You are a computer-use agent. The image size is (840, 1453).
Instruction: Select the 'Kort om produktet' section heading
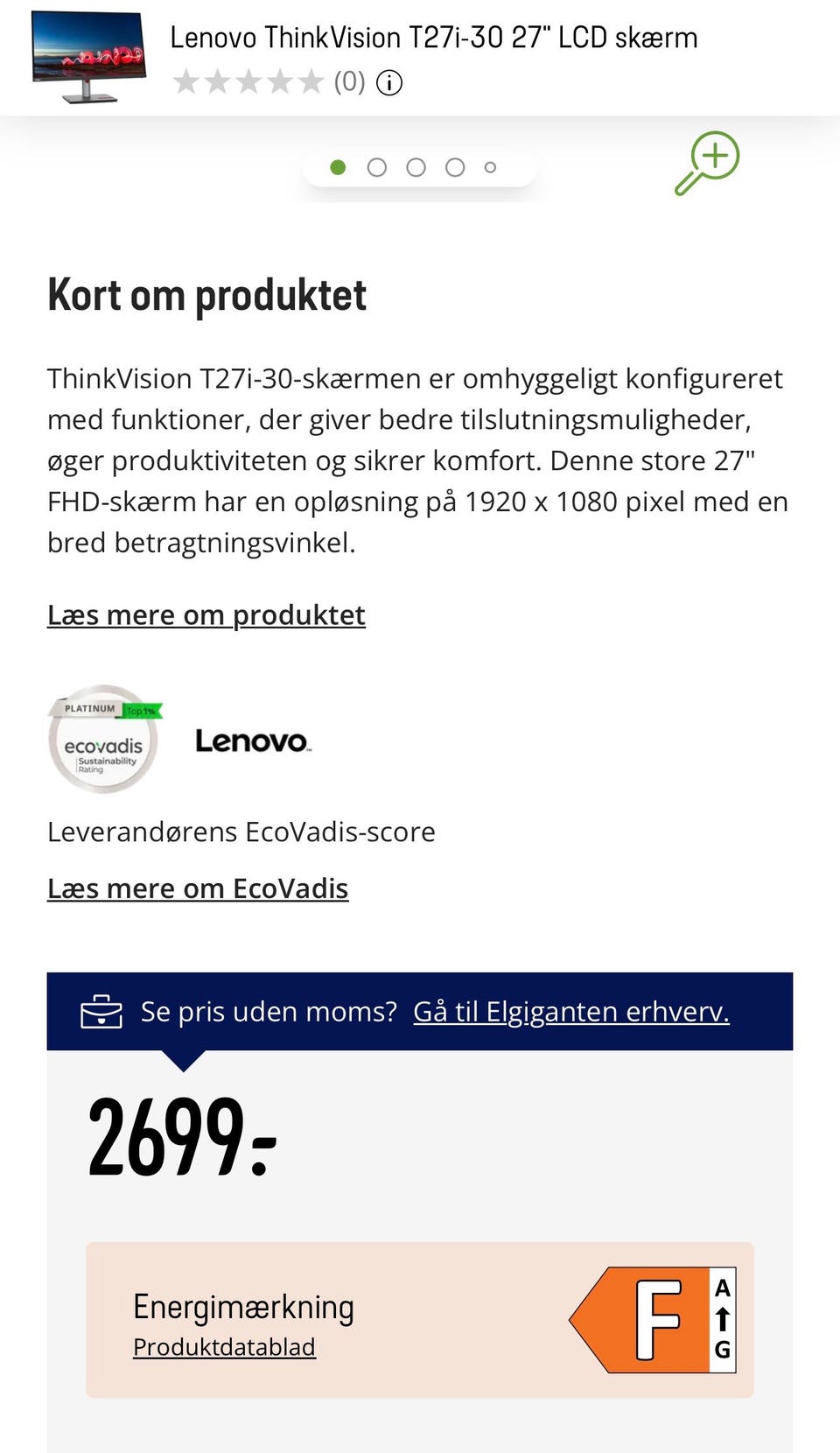point(207,295)
